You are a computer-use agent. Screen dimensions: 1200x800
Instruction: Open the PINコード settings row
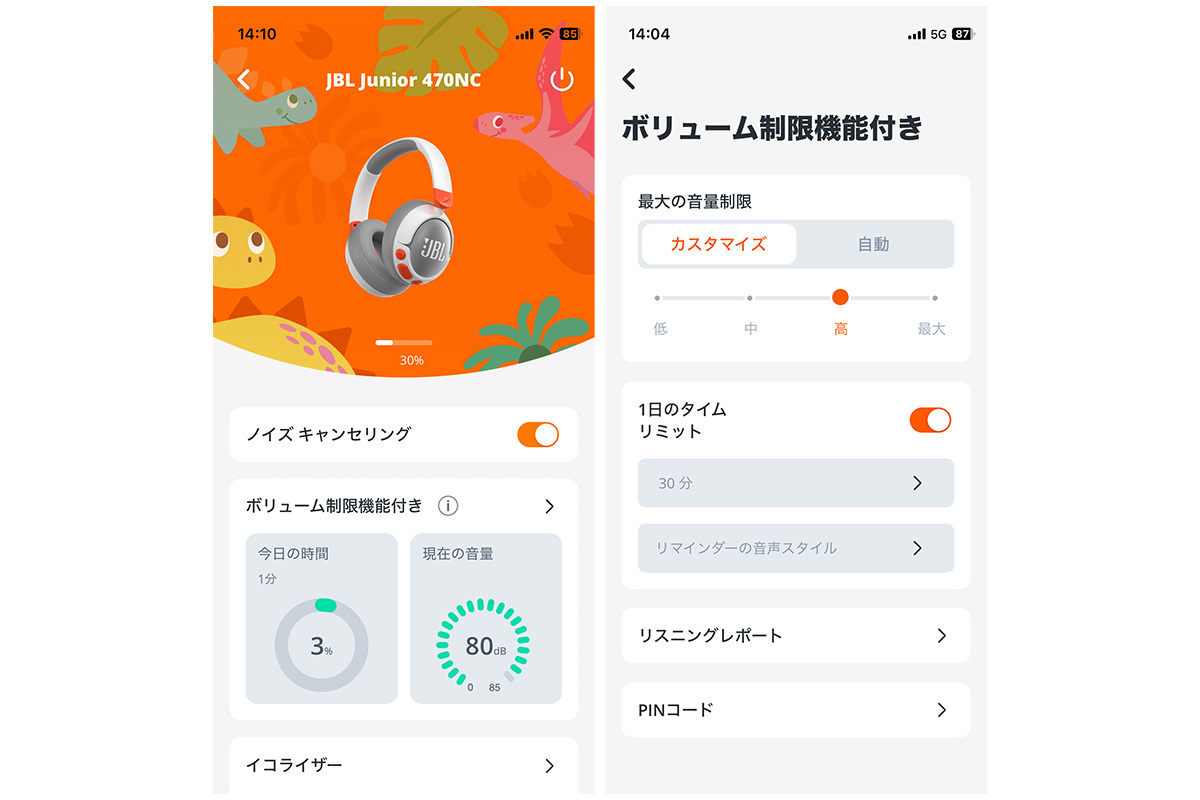[796, 710]
